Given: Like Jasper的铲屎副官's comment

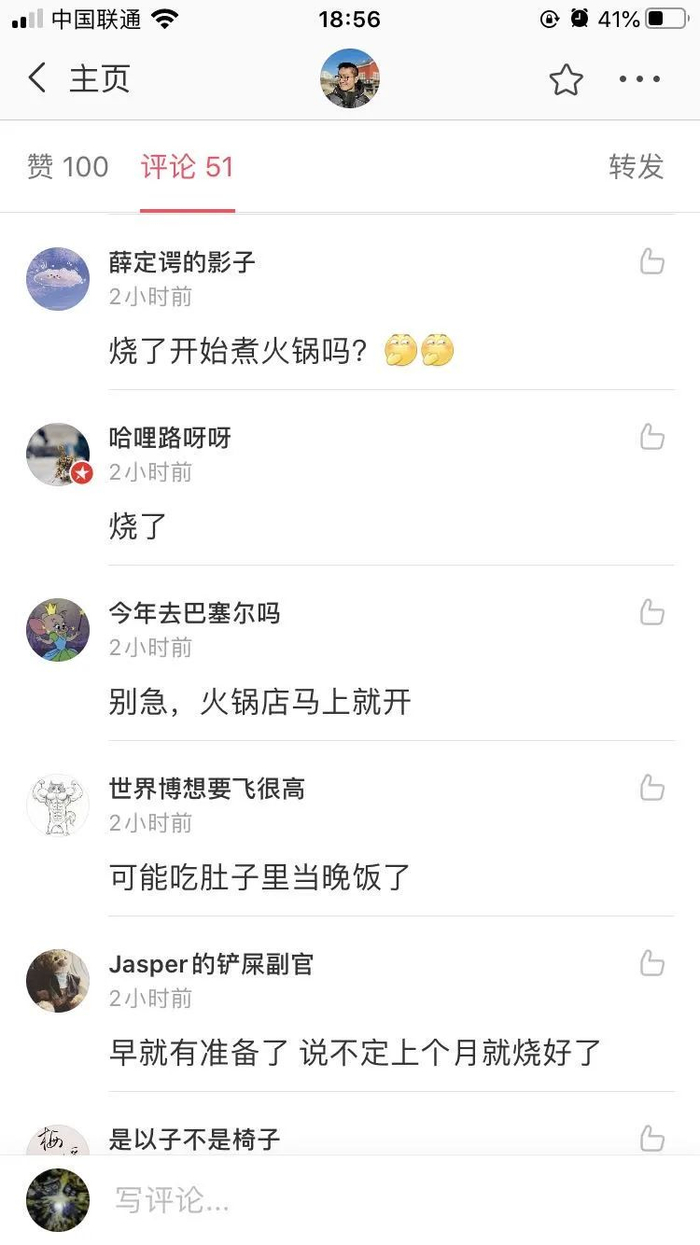Looking at the screenshot, I should (652, 963).
